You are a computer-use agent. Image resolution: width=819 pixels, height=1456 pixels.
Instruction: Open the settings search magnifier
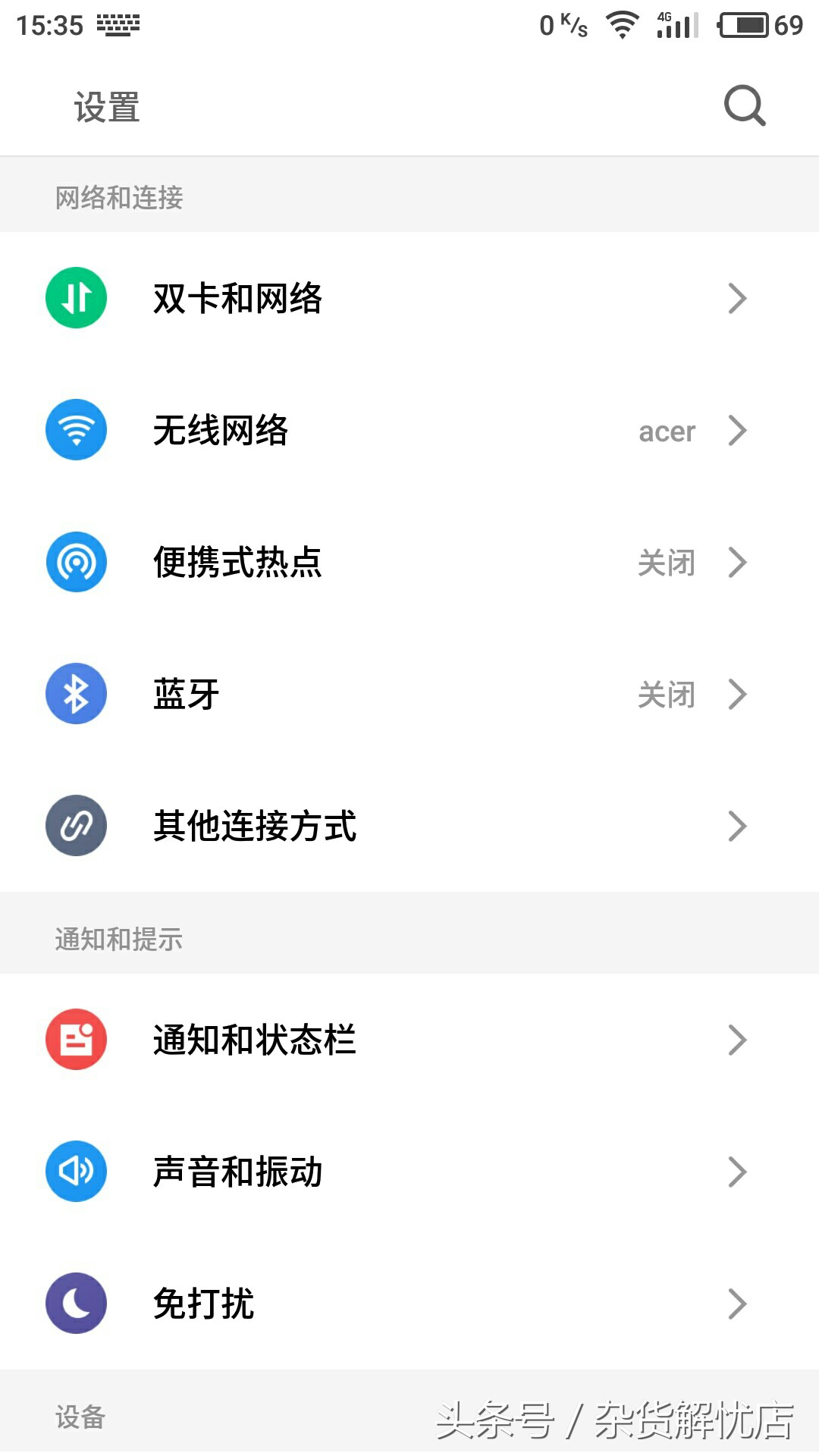[x=744, y=106]
